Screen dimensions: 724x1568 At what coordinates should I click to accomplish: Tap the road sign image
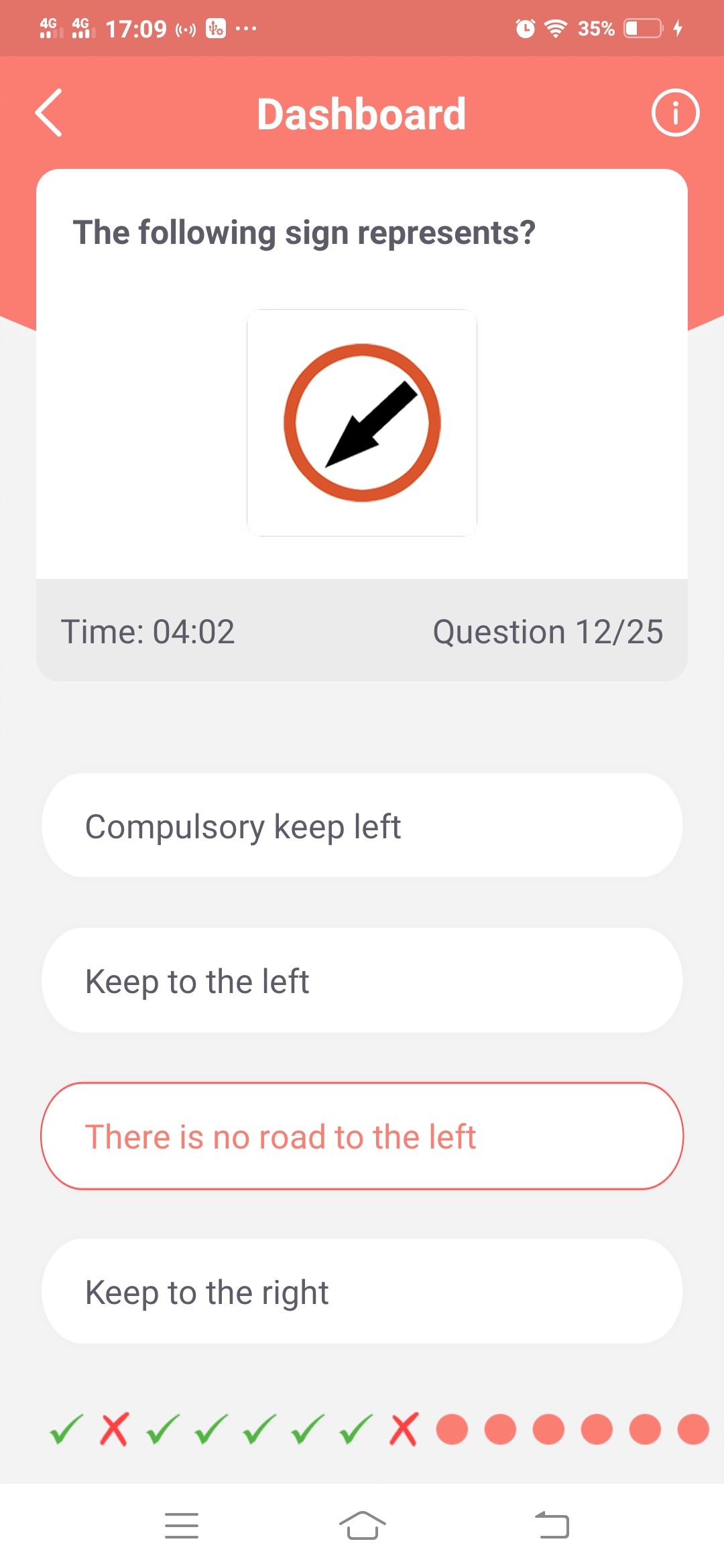[362, 423]
